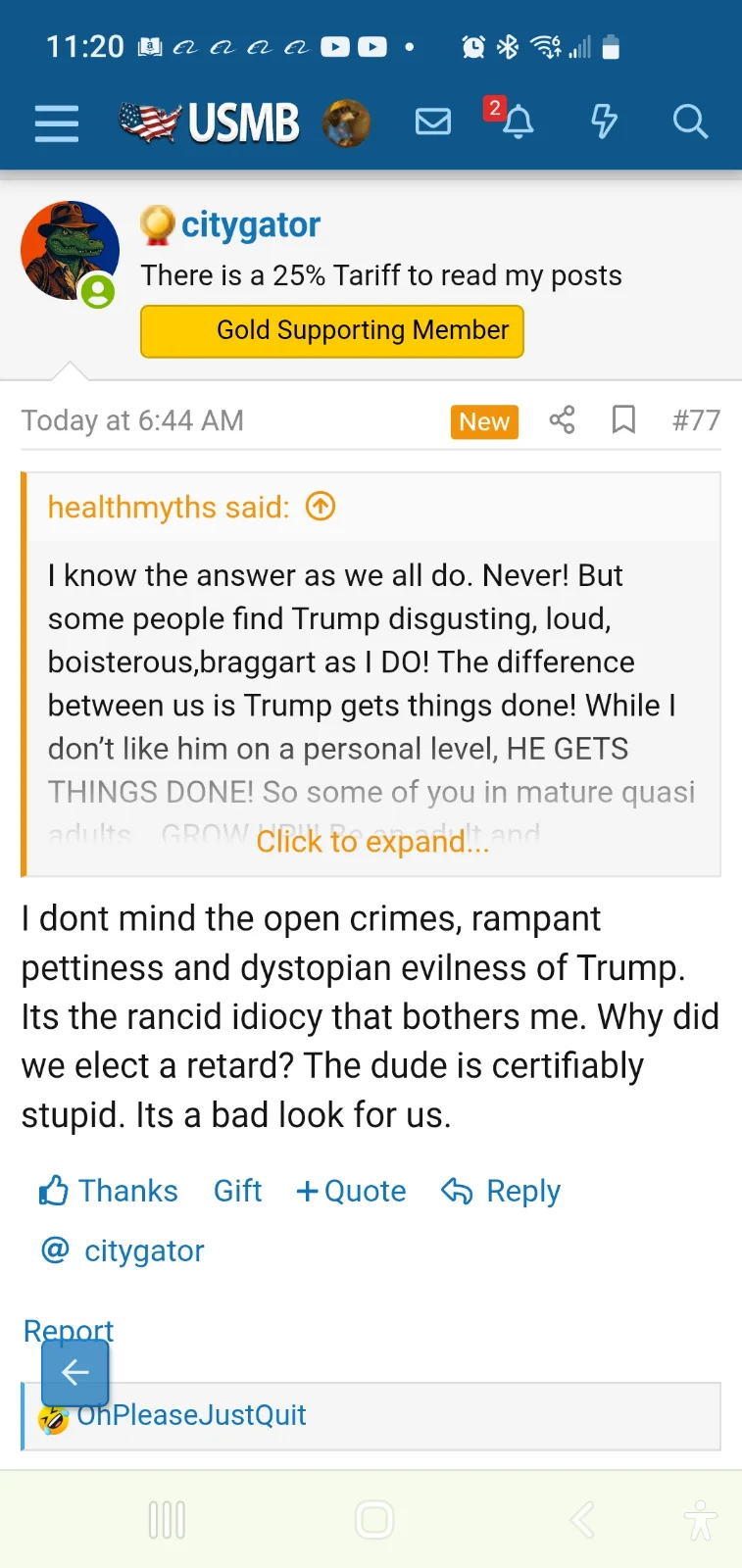742x1568 pixels.
Task: Open your account avatar menu
Action: [346, 122]
